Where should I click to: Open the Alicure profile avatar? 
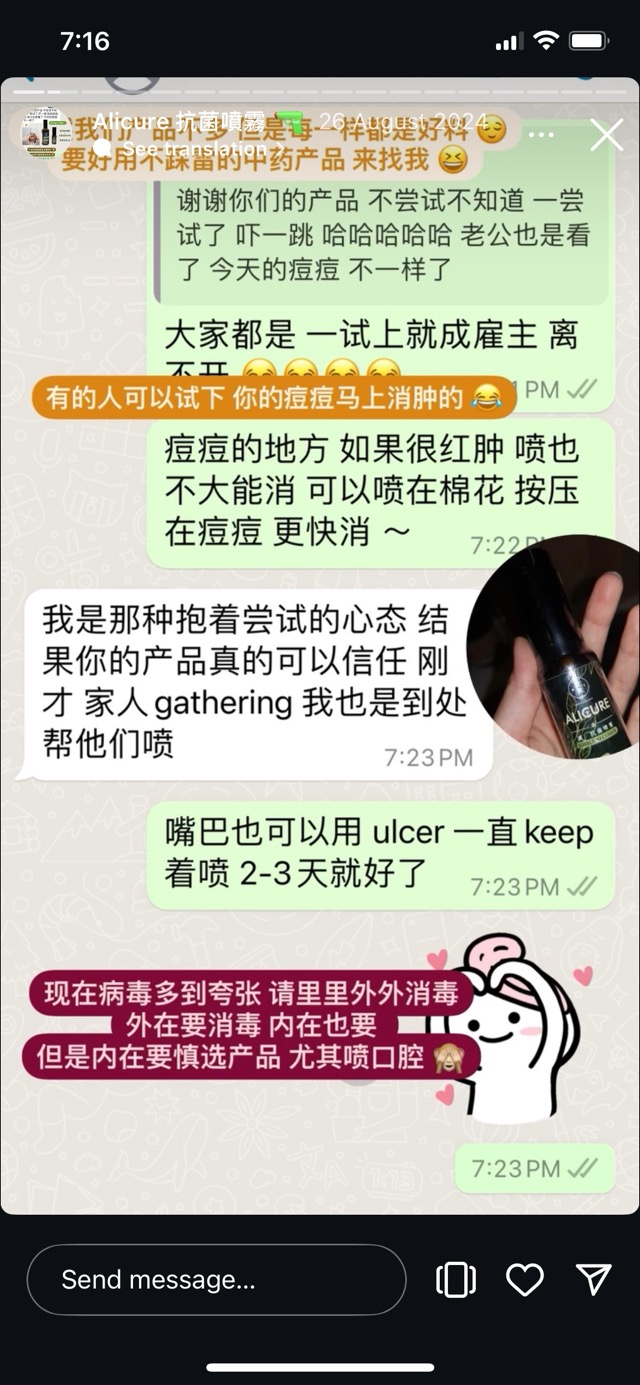(44, 133)
